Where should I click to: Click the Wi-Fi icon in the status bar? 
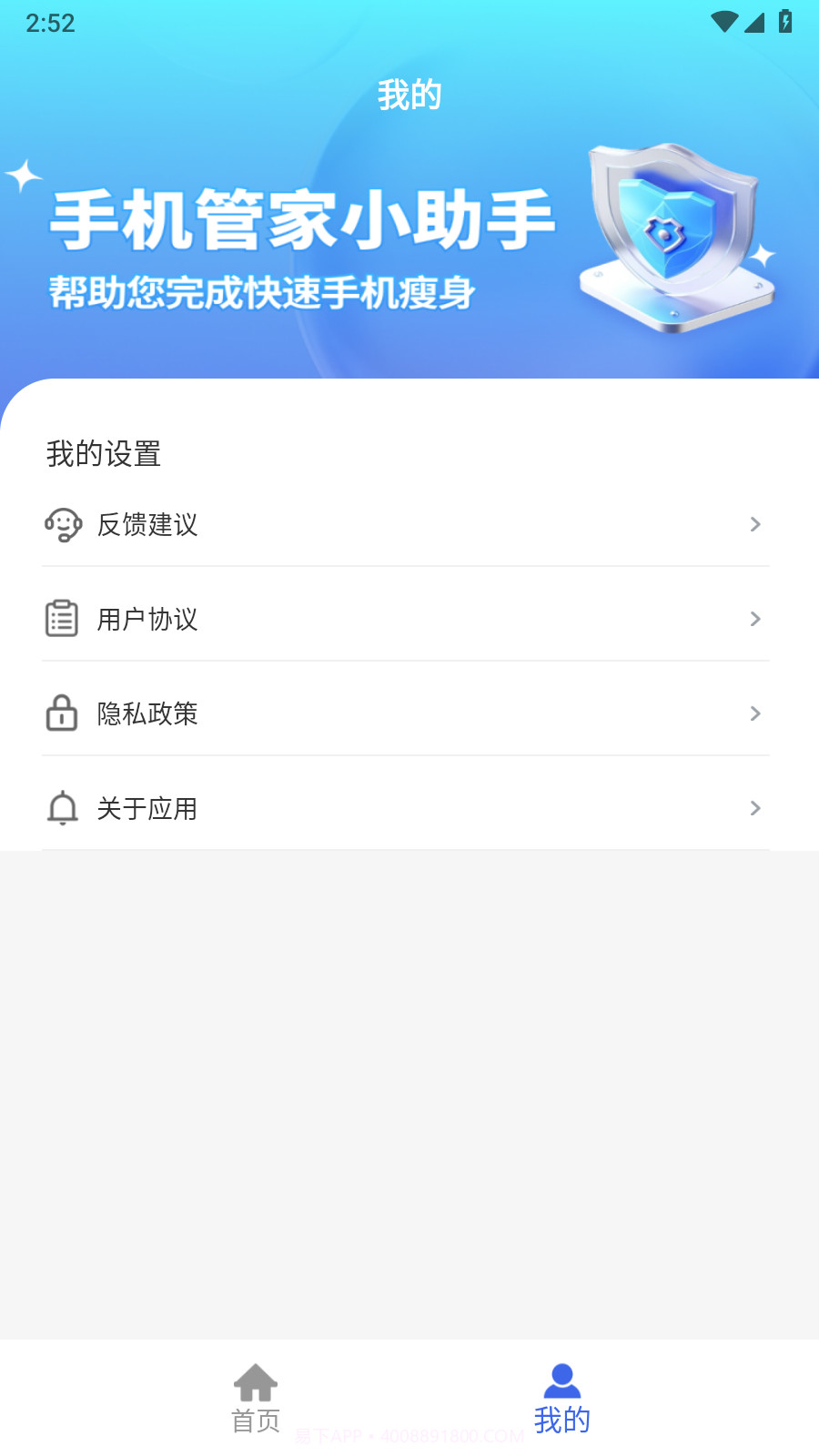coord(723,23)
